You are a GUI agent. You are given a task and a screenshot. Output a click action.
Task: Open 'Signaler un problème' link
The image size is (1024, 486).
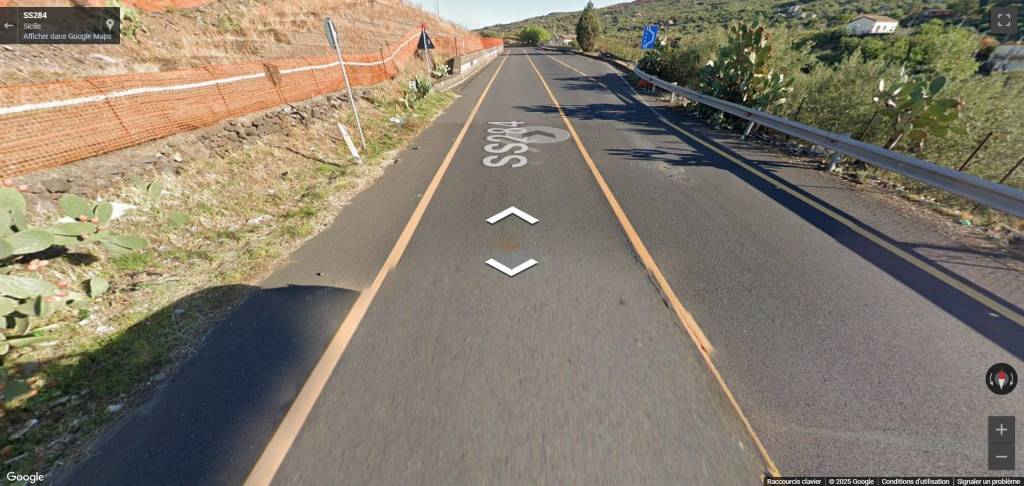click(x=988, y=481)
